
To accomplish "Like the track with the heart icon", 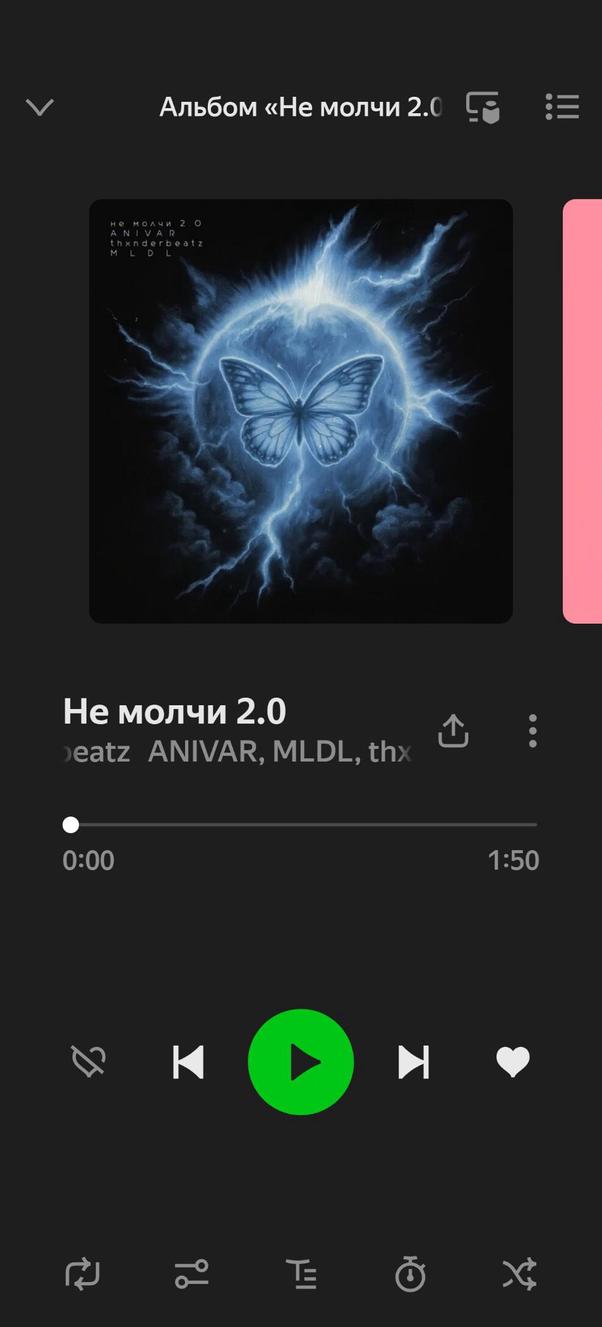I will pos(513,1062).
